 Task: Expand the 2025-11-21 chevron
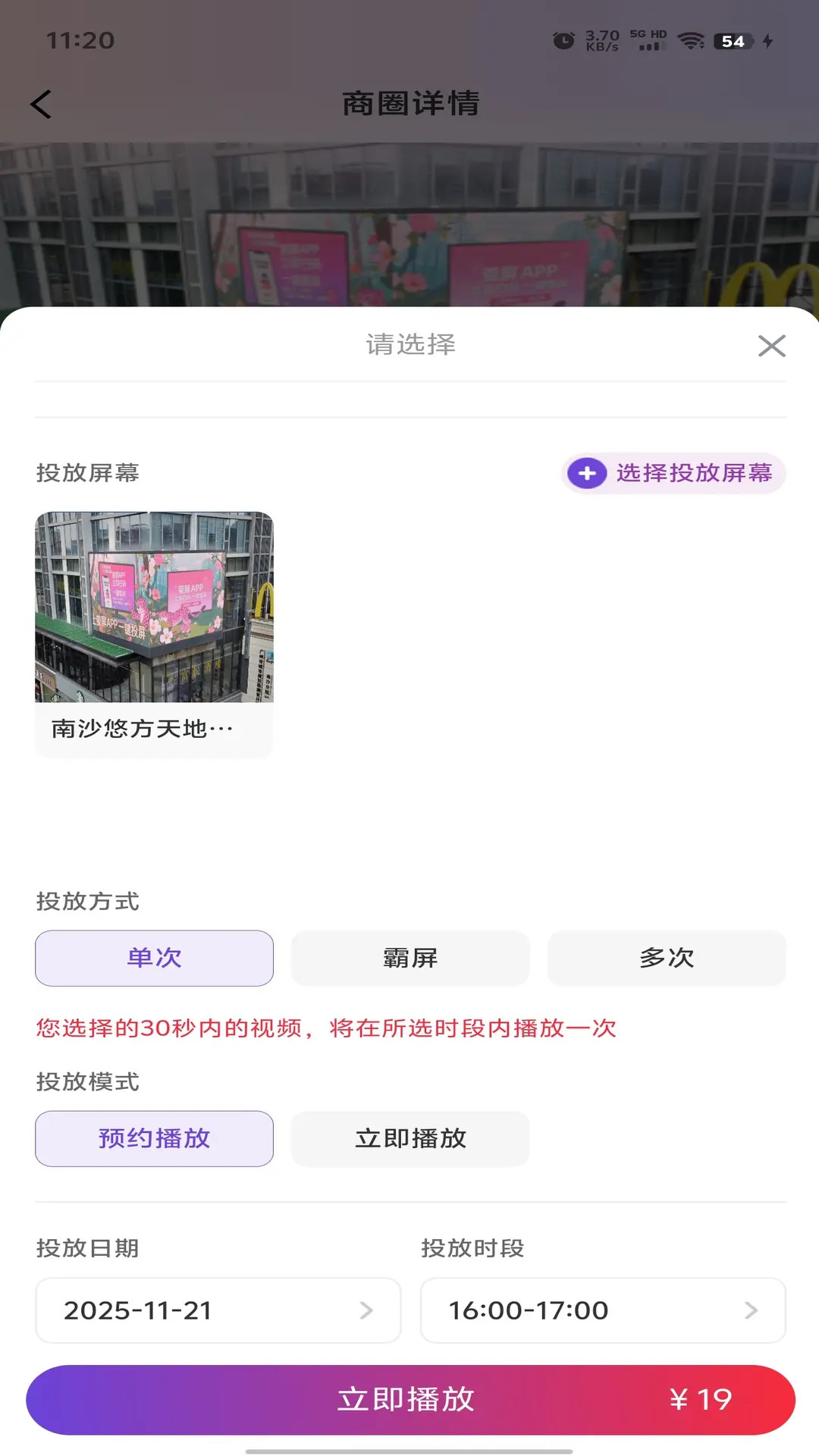(369, 1310)
